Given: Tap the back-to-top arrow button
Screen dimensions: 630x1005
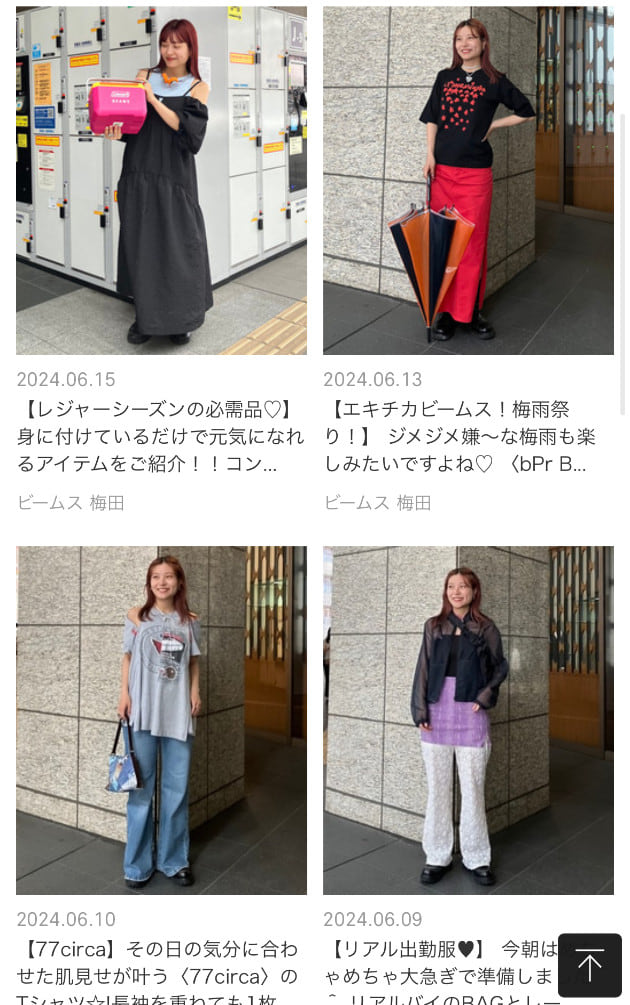Looking at the screenshot, I should click(589, 966).
